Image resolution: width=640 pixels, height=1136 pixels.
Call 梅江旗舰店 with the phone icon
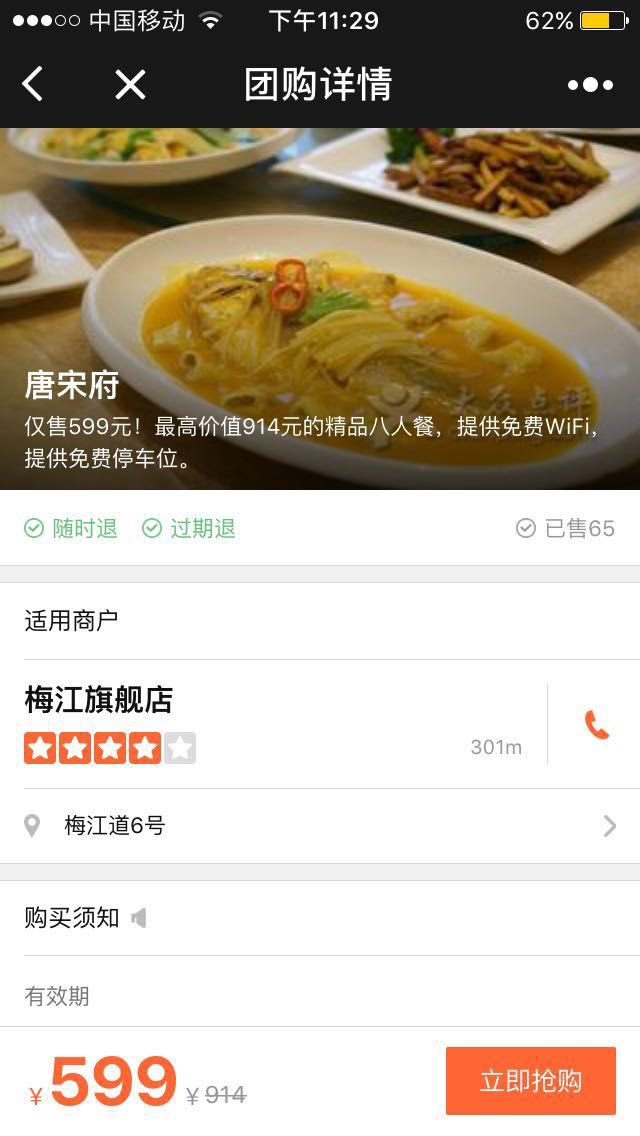[x=596, y=724]
